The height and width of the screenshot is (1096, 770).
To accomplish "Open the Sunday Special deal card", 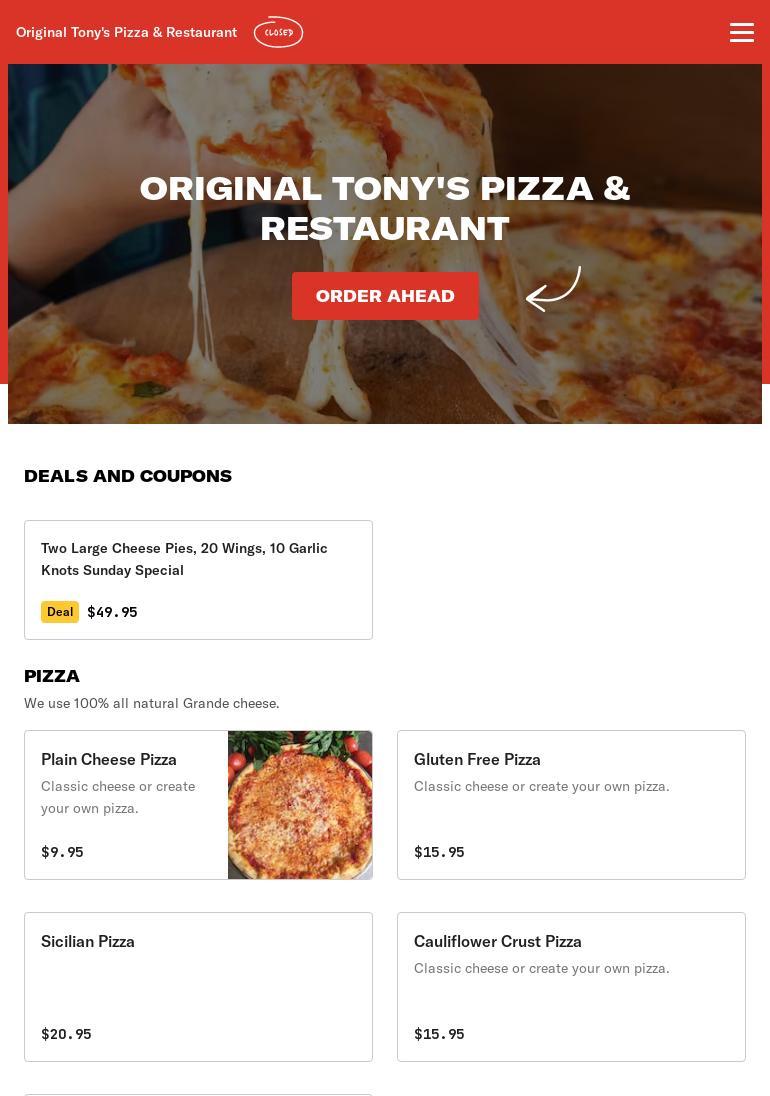I will pos(198,579).
